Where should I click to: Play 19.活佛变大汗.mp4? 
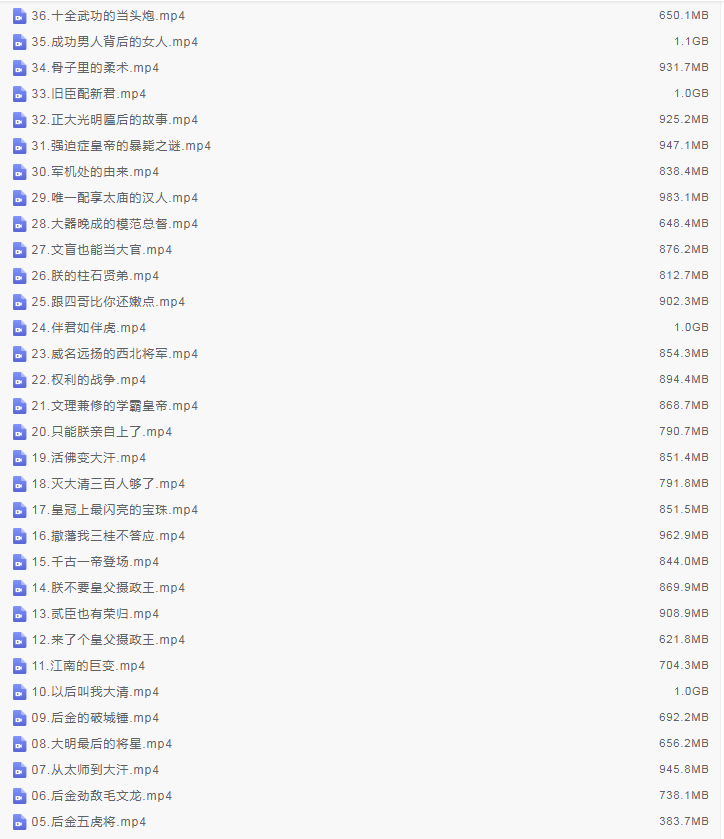pyautogui.click(x=89, y=458)
